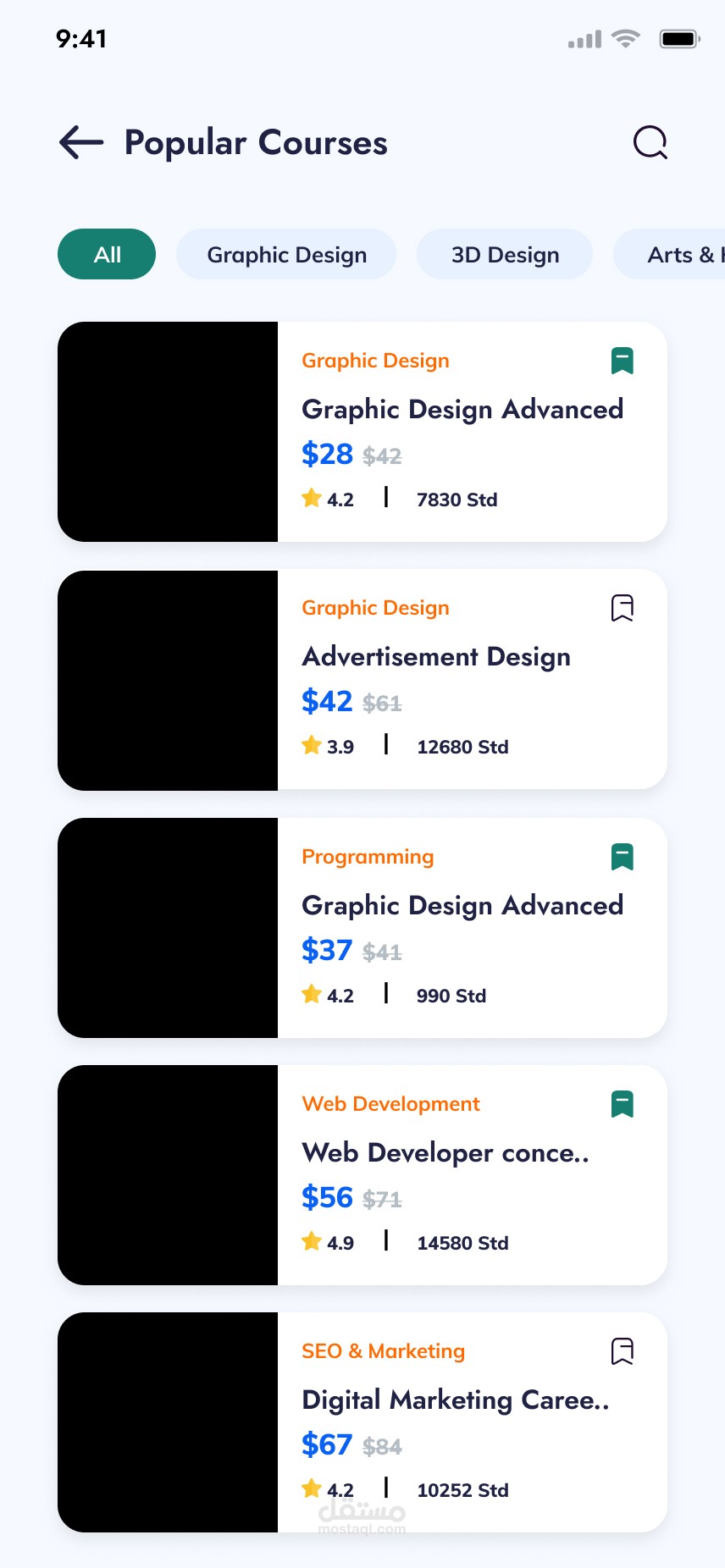The image size is (725, 1568).
Task: Select the All filter chip
Action: pyautogui.click(x=107, y=254)
